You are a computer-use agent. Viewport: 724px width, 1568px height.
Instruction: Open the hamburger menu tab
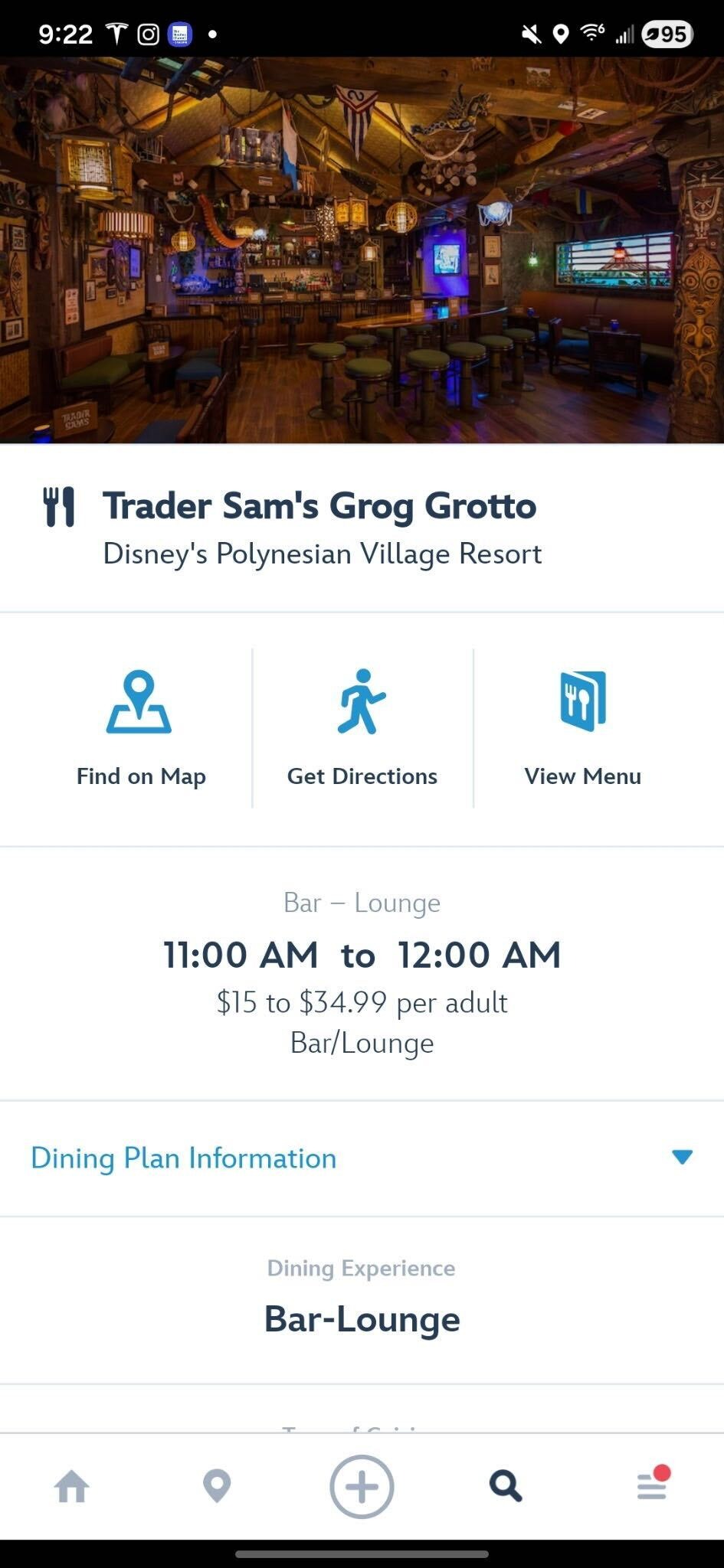point(652,1487)
